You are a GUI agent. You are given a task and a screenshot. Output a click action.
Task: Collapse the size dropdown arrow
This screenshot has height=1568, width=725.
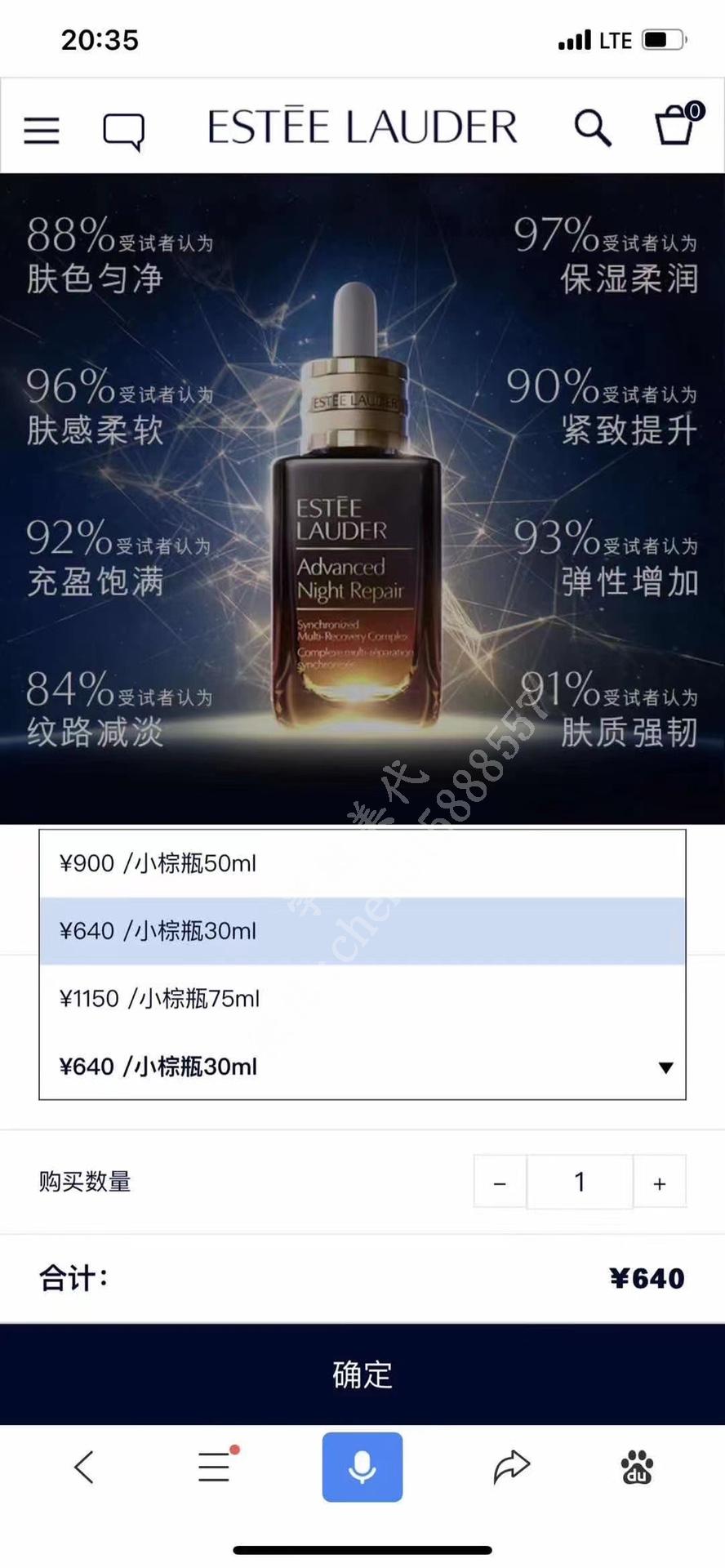tap(665, 1067)
